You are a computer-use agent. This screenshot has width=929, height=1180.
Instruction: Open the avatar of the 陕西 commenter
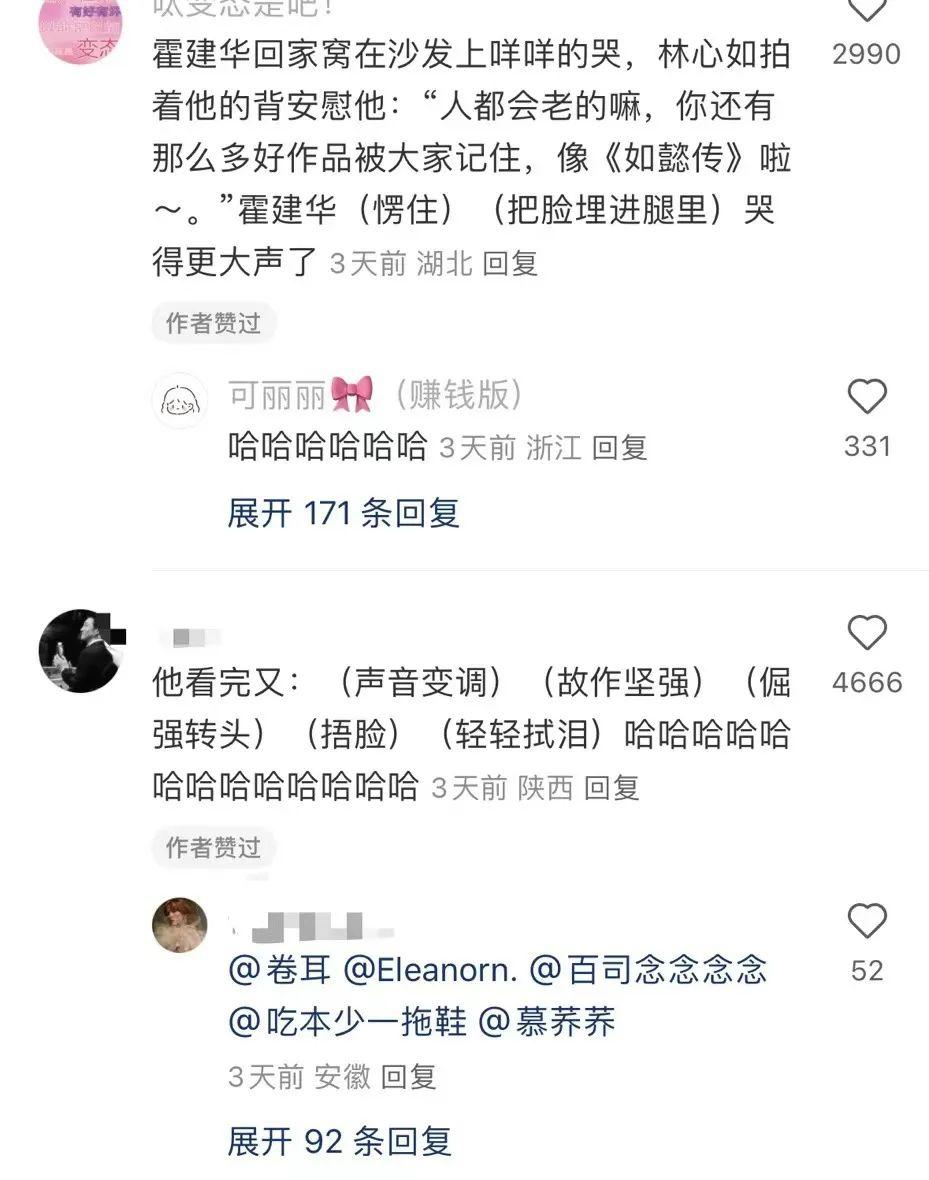pyautogui.click(x=80, y=650)
